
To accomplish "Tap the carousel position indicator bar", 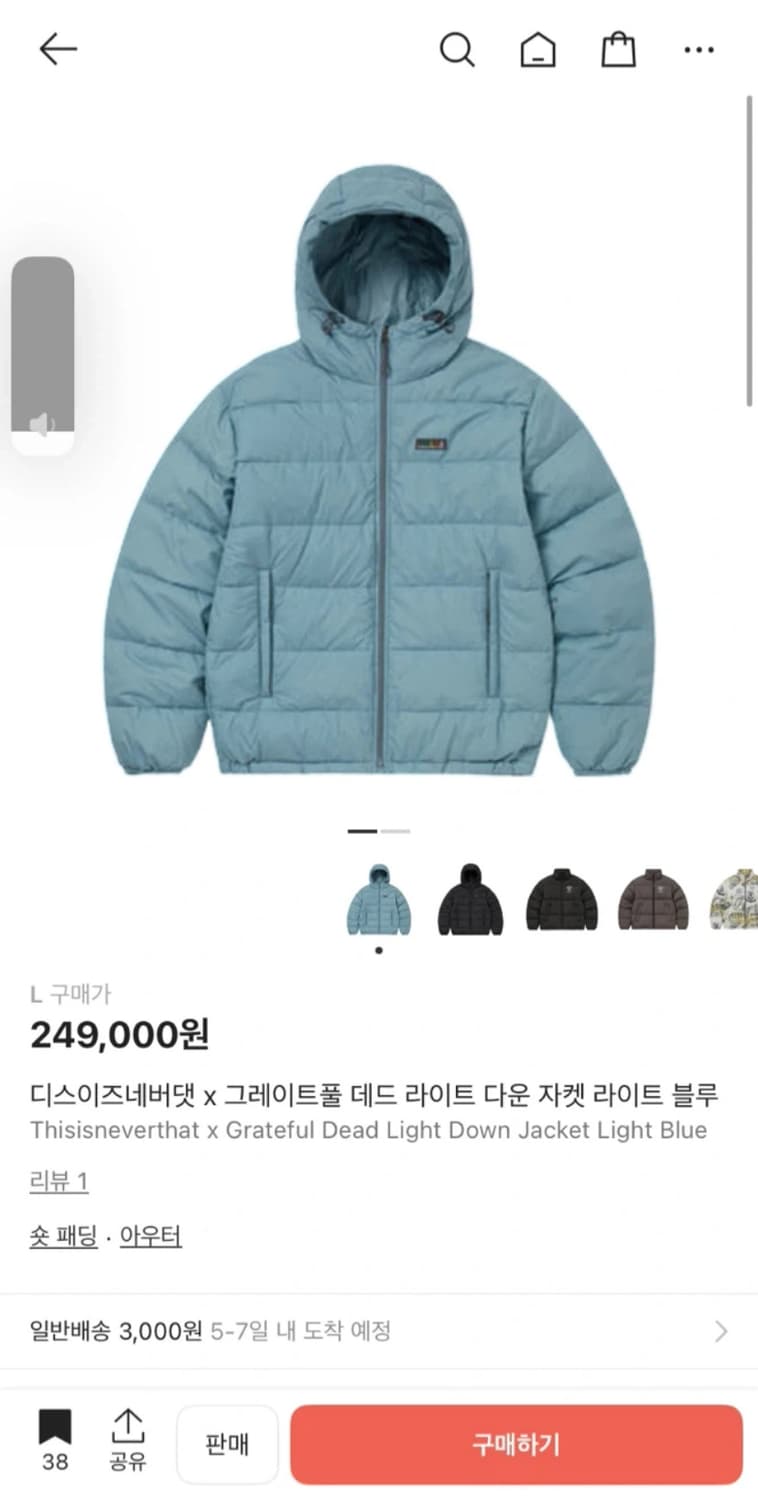I will 364,831.
